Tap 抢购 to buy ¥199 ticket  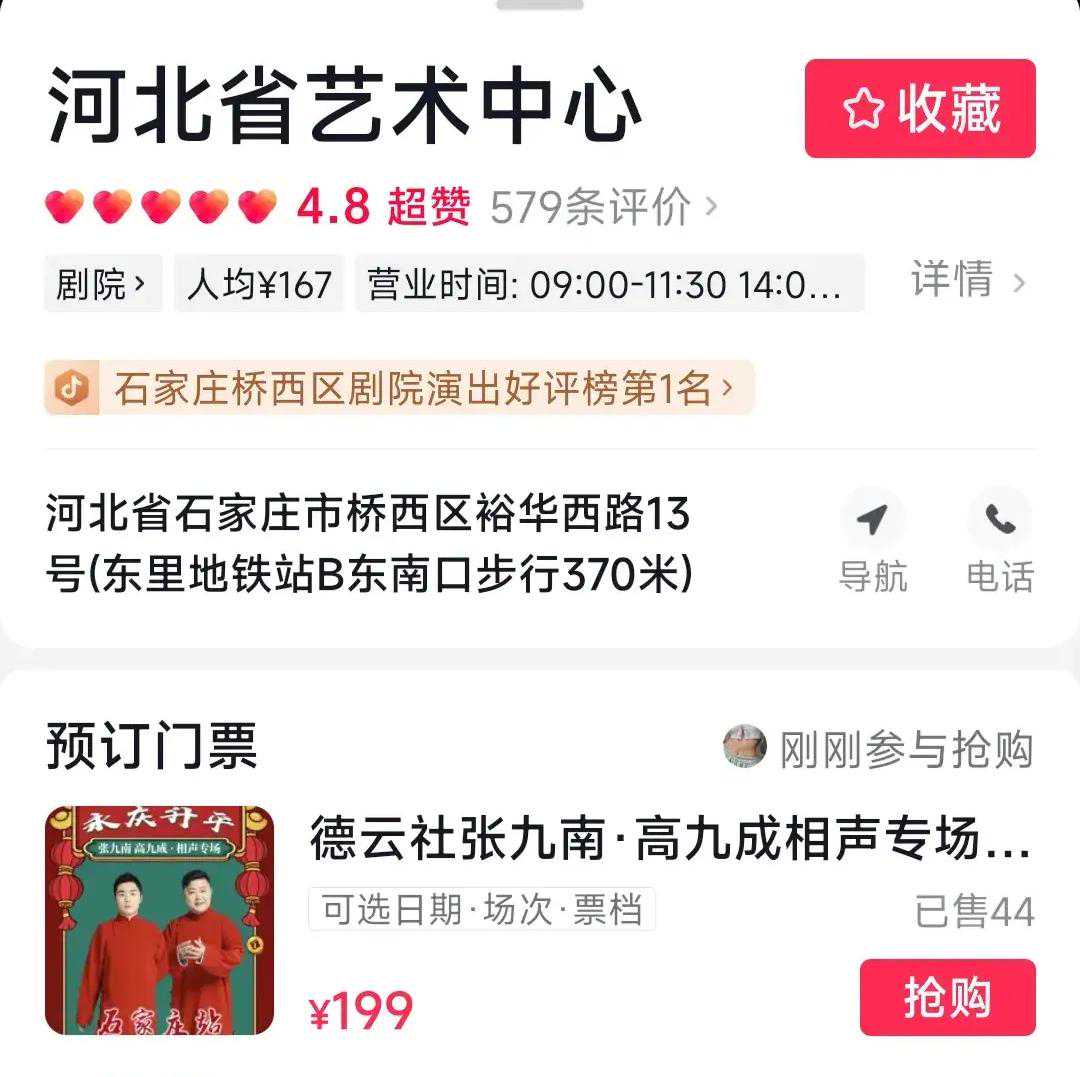[x=946, y=997]
